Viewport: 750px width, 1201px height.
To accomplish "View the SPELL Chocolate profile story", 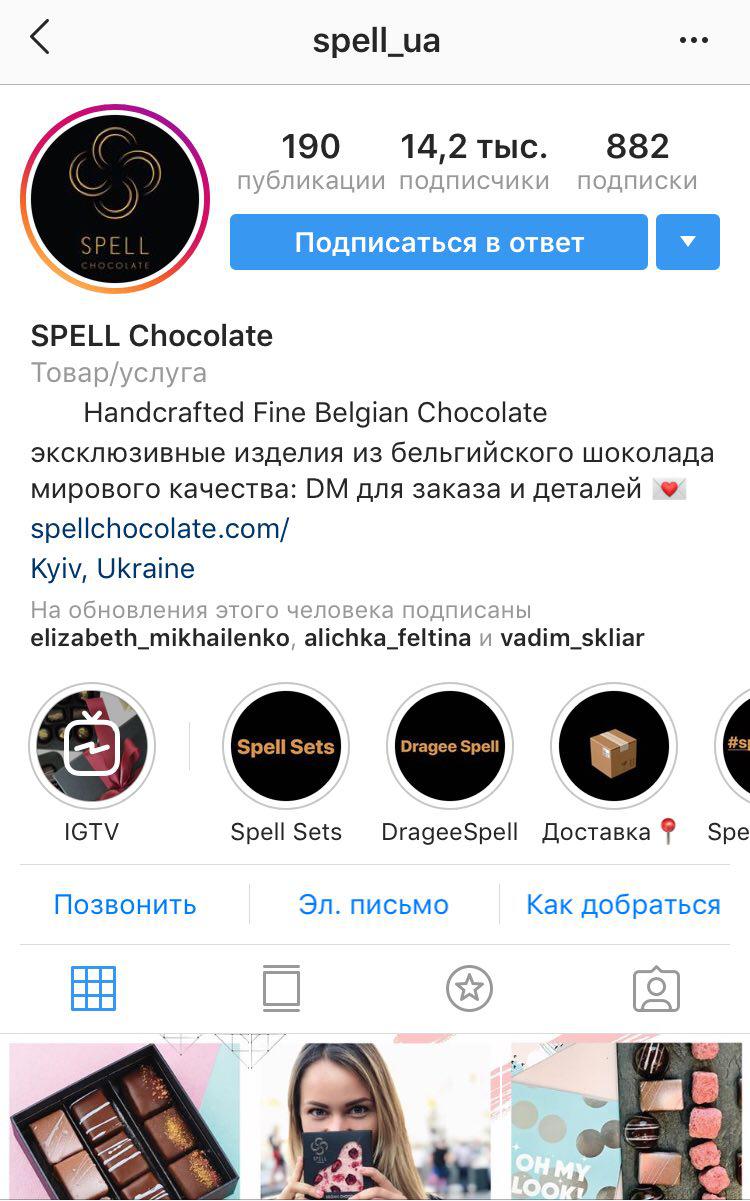I will pyautogui.click(x=115, y=198).
